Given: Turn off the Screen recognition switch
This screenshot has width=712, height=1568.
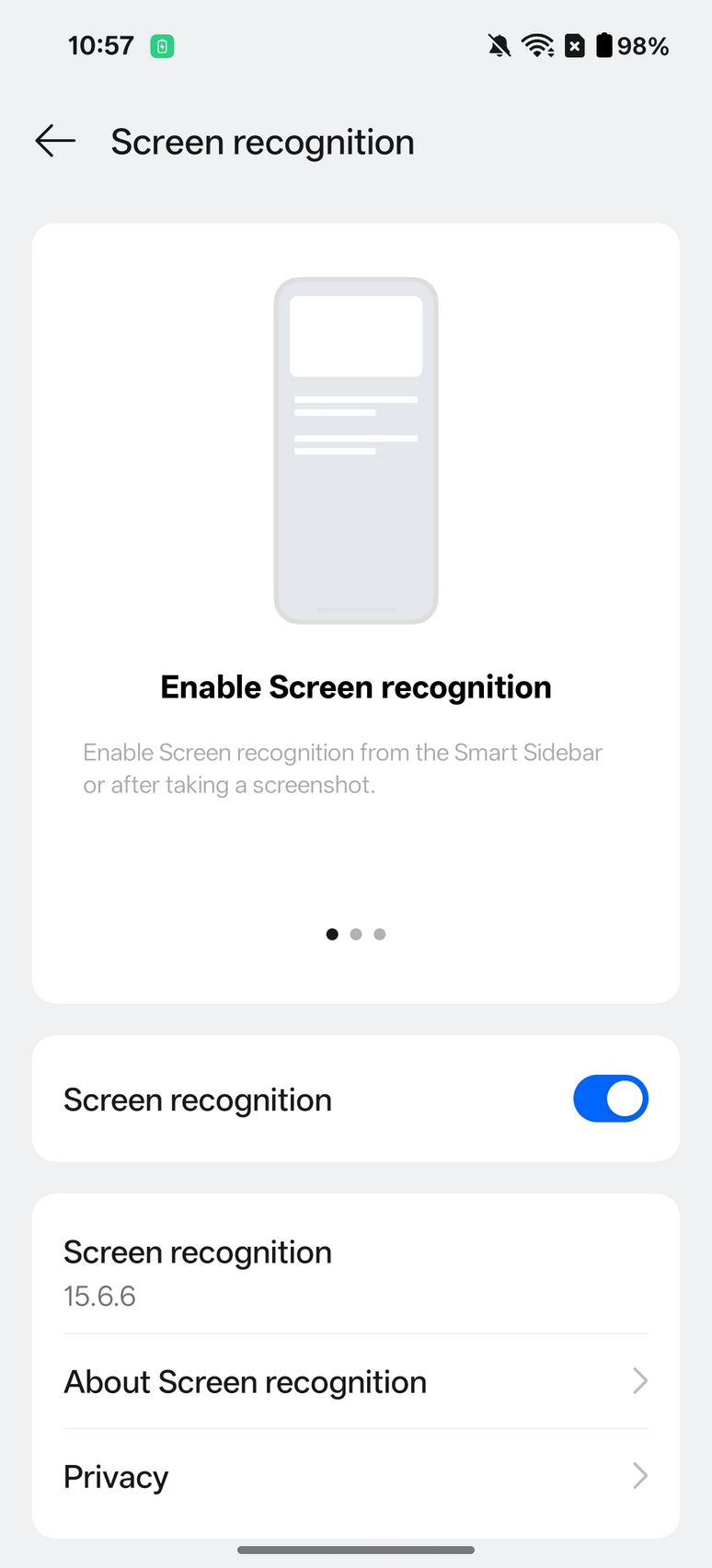Looking at the screenshot, I should pyautogui.click(x=610, y=1099).
